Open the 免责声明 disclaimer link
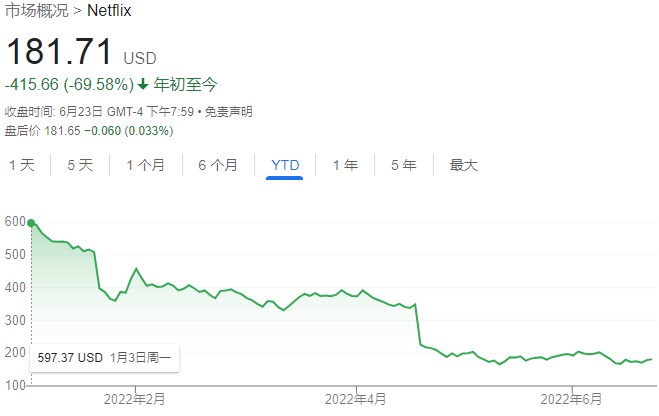Viewport: 659px width, 416px height. pyautogui.click(x=232, y=111)
